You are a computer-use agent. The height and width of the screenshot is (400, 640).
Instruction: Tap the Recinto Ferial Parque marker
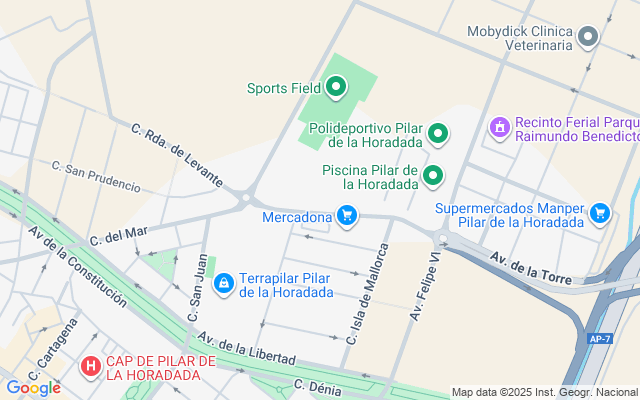click(499, 127)
